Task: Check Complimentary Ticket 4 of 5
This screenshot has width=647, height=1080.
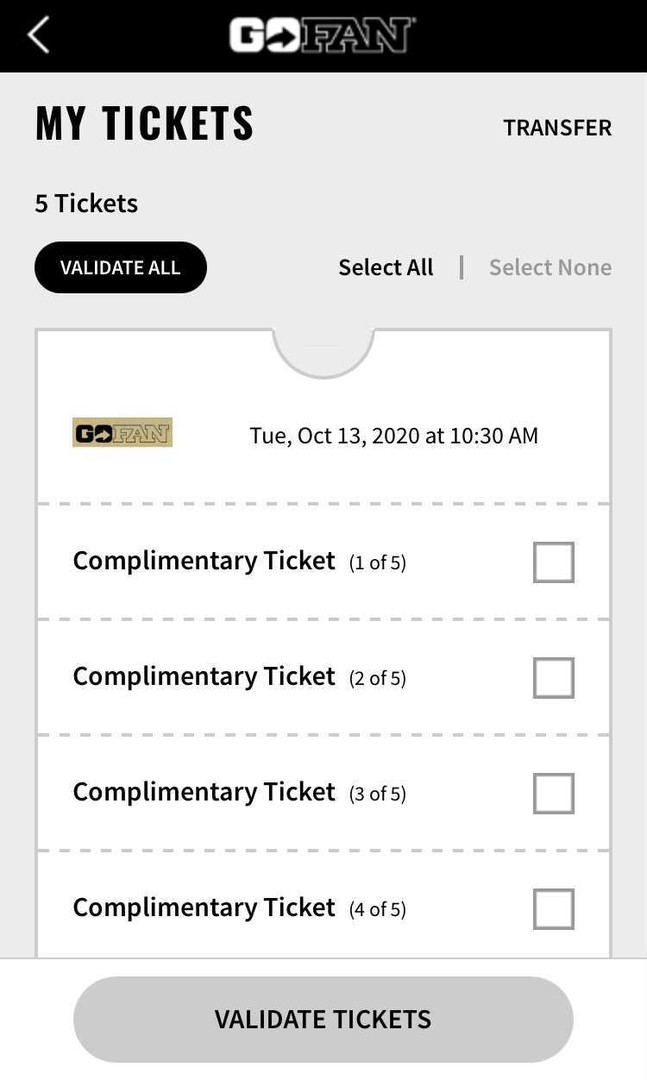Action: coord(553,909)
